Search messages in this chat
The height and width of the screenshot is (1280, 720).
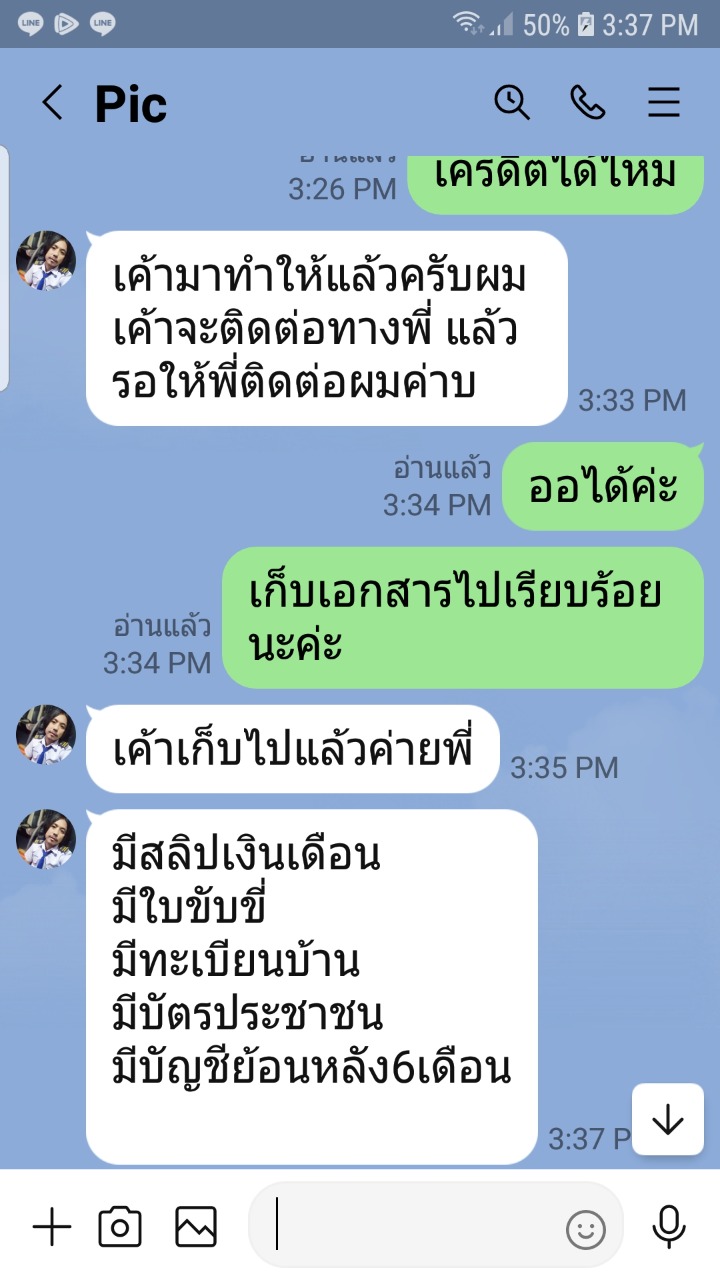click(512, 103)
